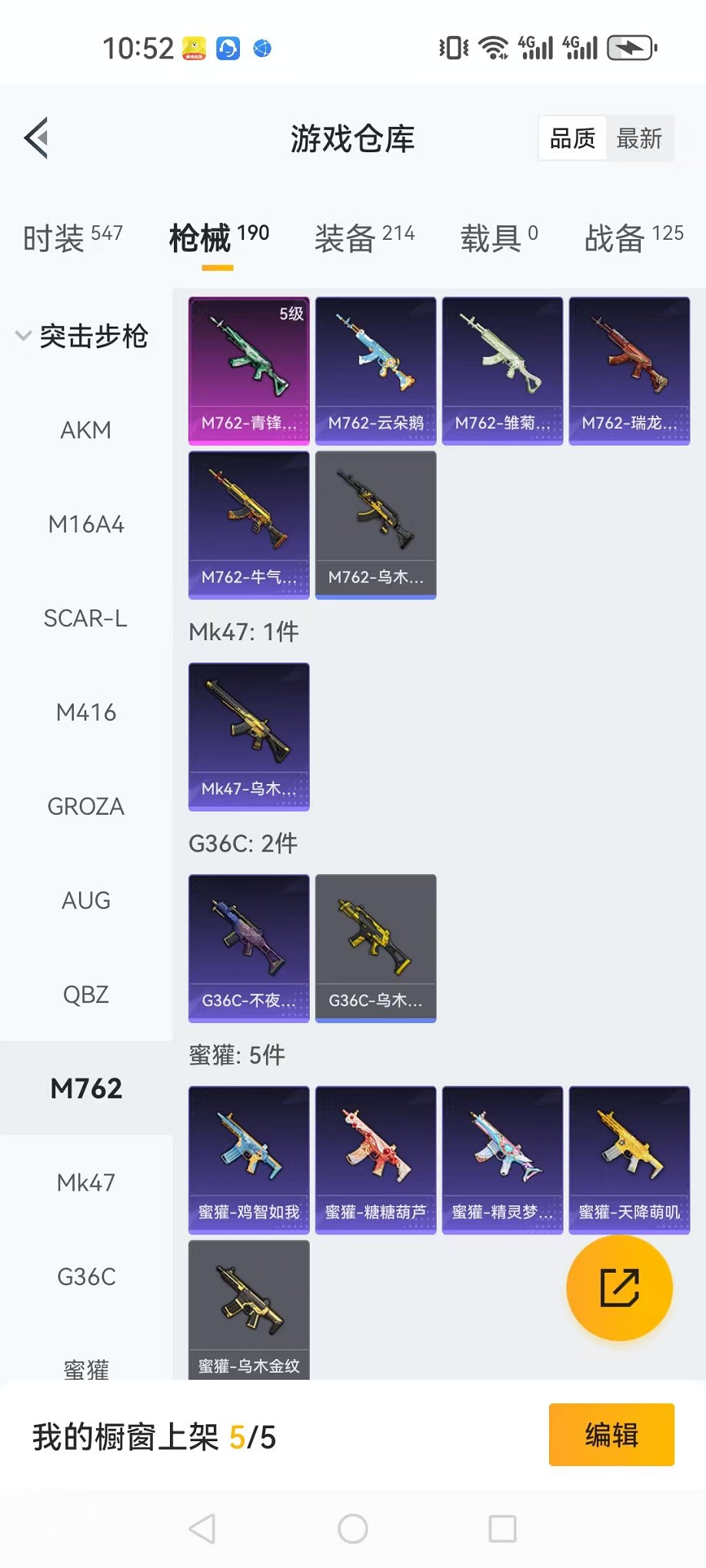706x1568 pixels.
Task: Open the M762-青锋 skin tile
Action: 248,370
